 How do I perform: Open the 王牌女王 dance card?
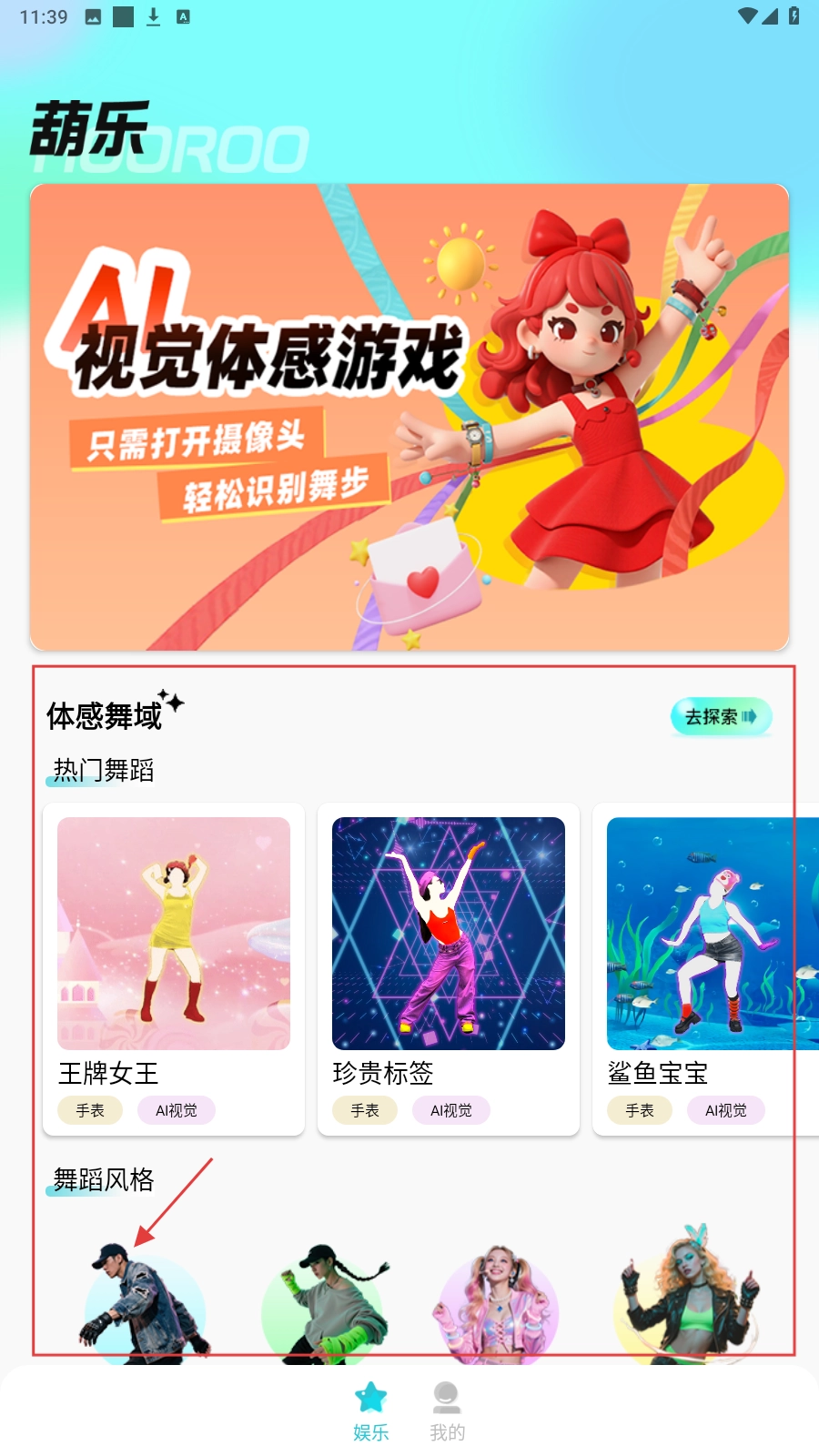coord(174,967)
